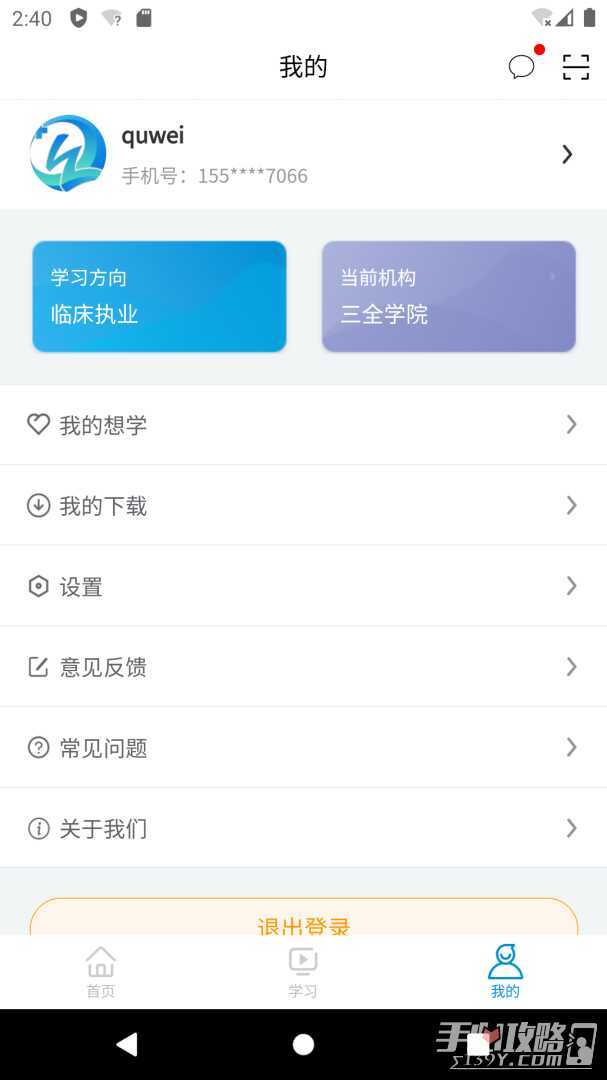Select the 学习方向 临床执业 card
607x1080 pixels.
[x=159, y=297]
